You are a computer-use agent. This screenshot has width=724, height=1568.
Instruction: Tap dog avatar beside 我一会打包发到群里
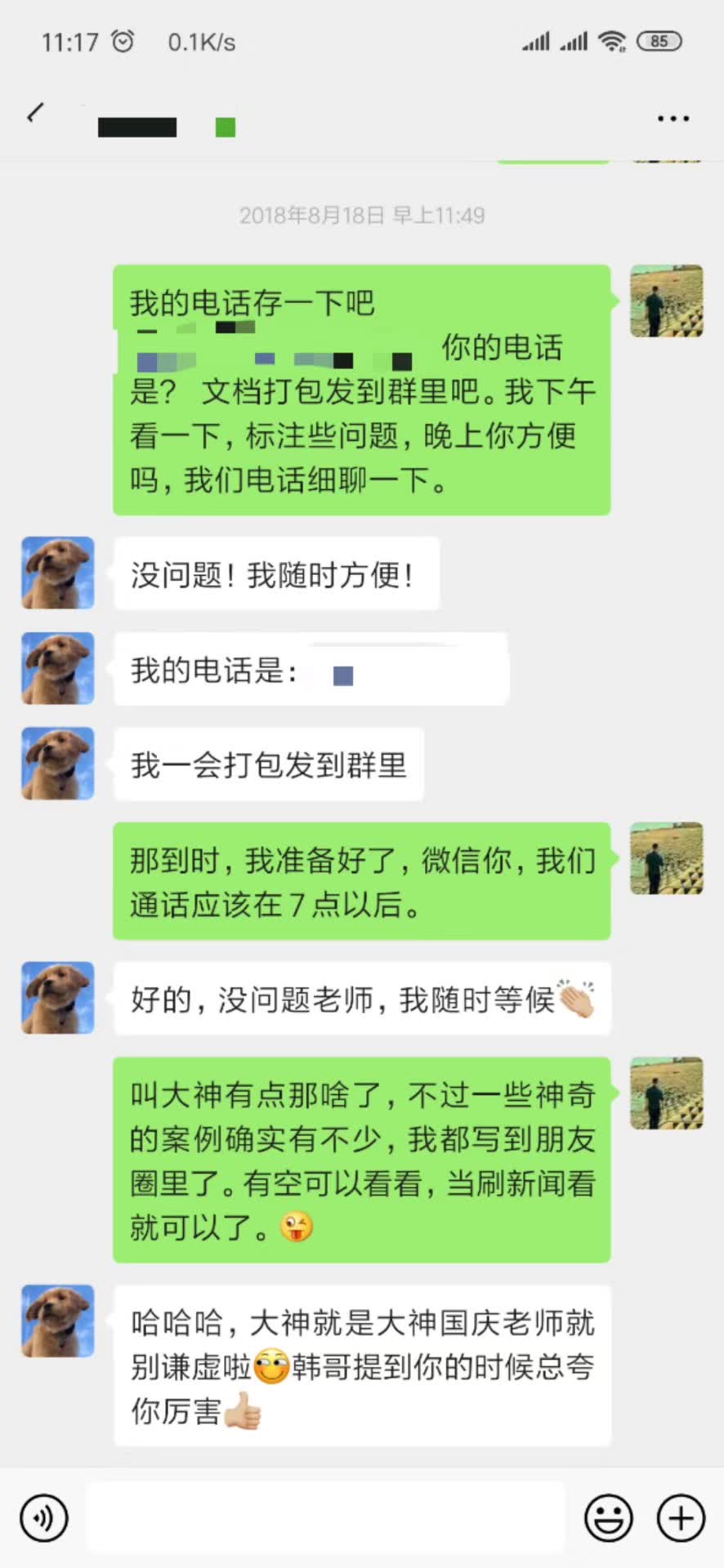(x=58, y=764)
